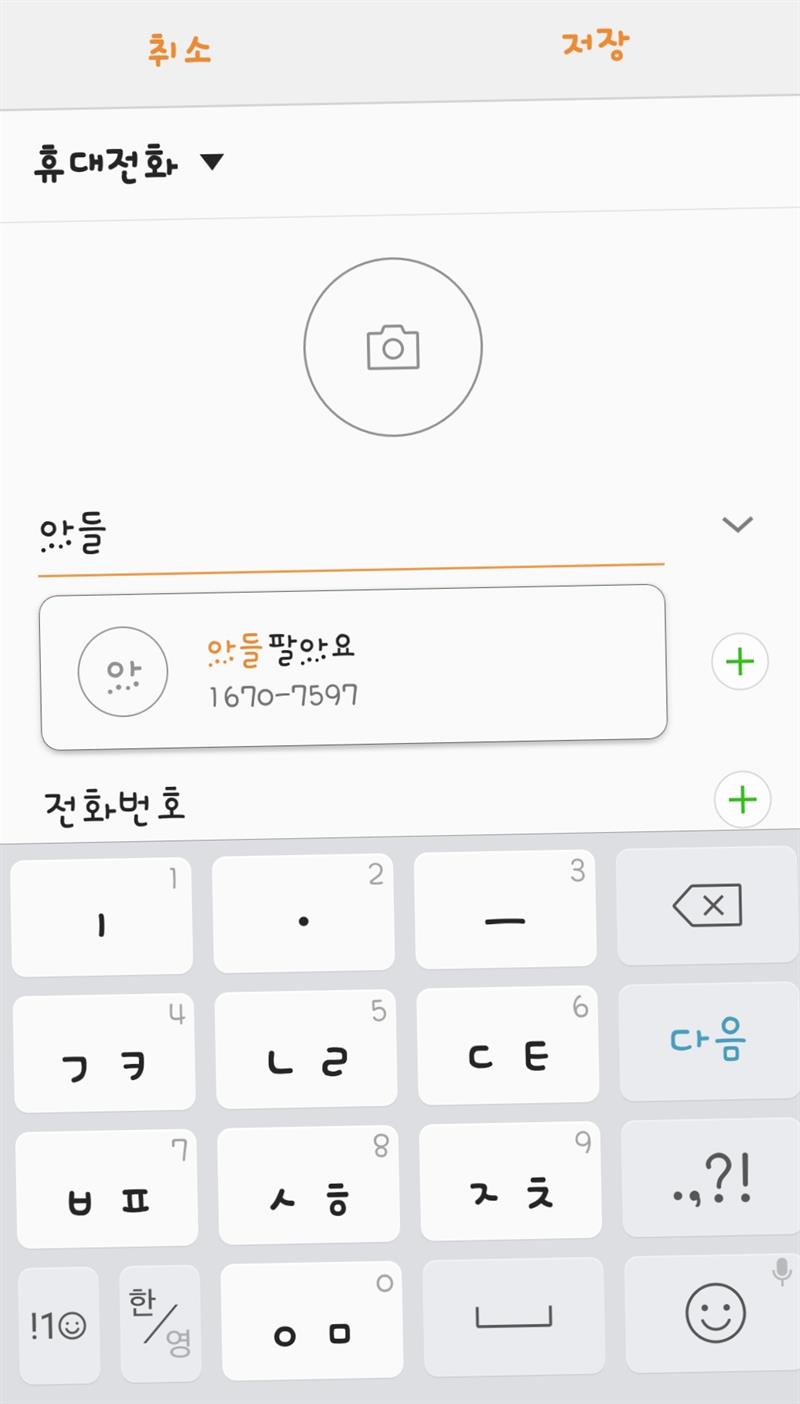Open the symbols keyboard with !1 key
800x1404 pixels.
tap(58, 1326)
